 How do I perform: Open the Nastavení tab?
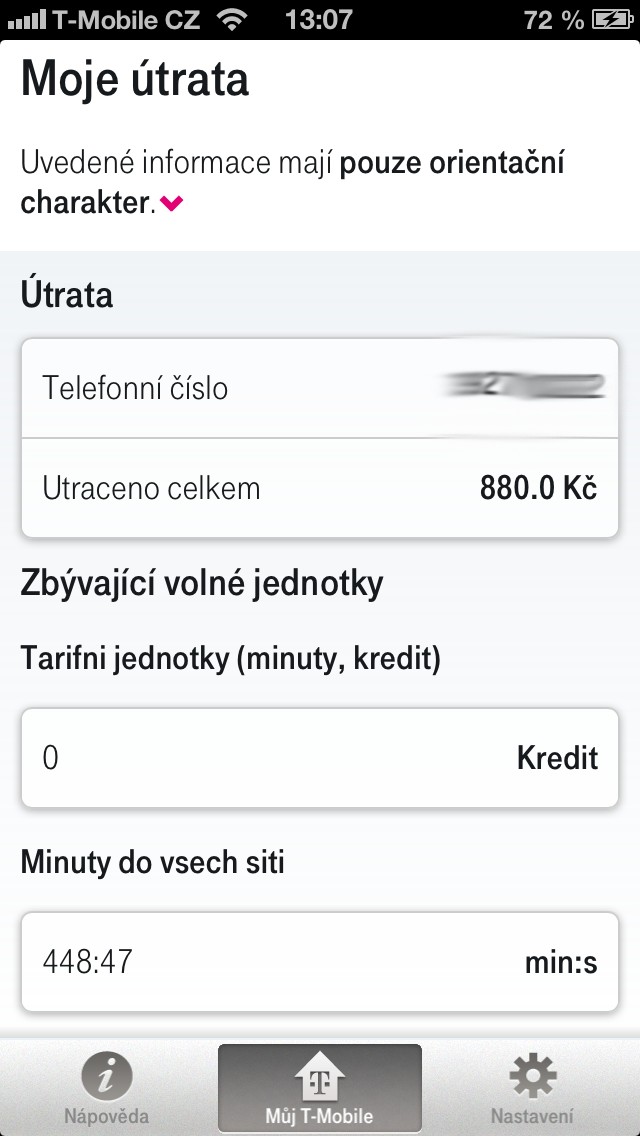coord(532,1086)
